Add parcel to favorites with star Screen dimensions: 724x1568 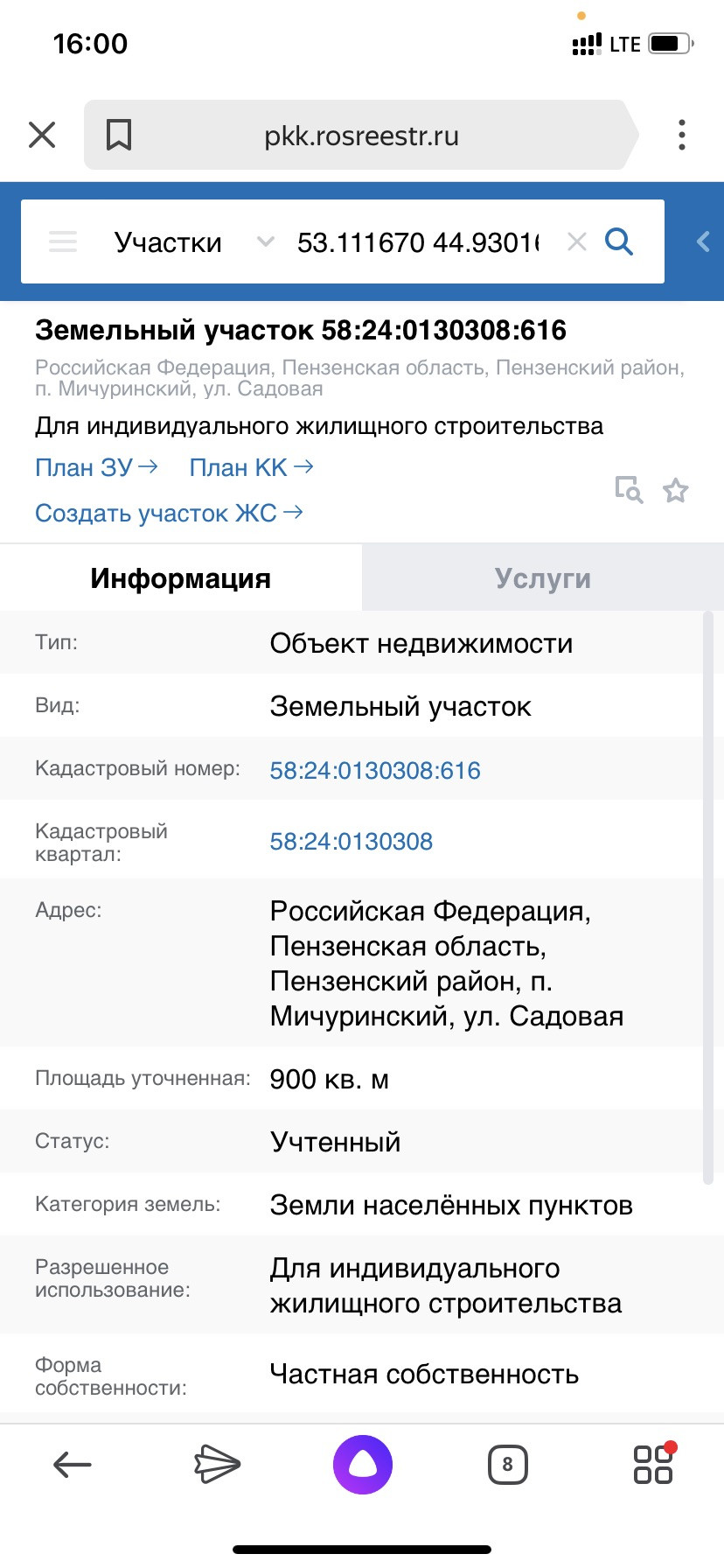tap(676, 490)
